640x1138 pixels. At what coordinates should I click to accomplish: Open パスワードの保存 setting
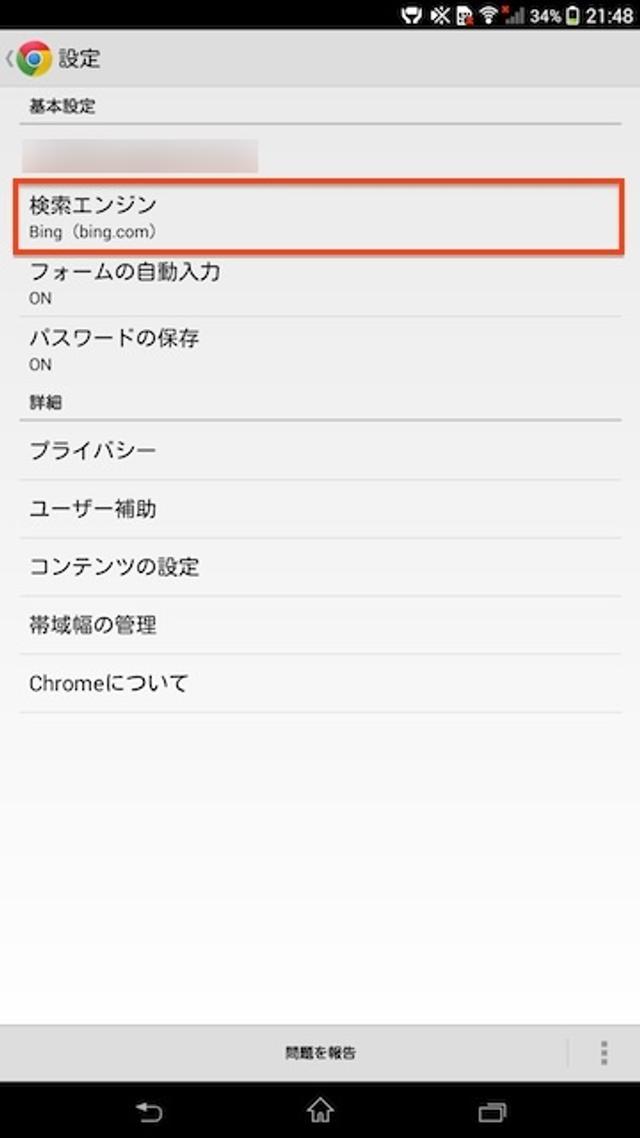point(320,349)
